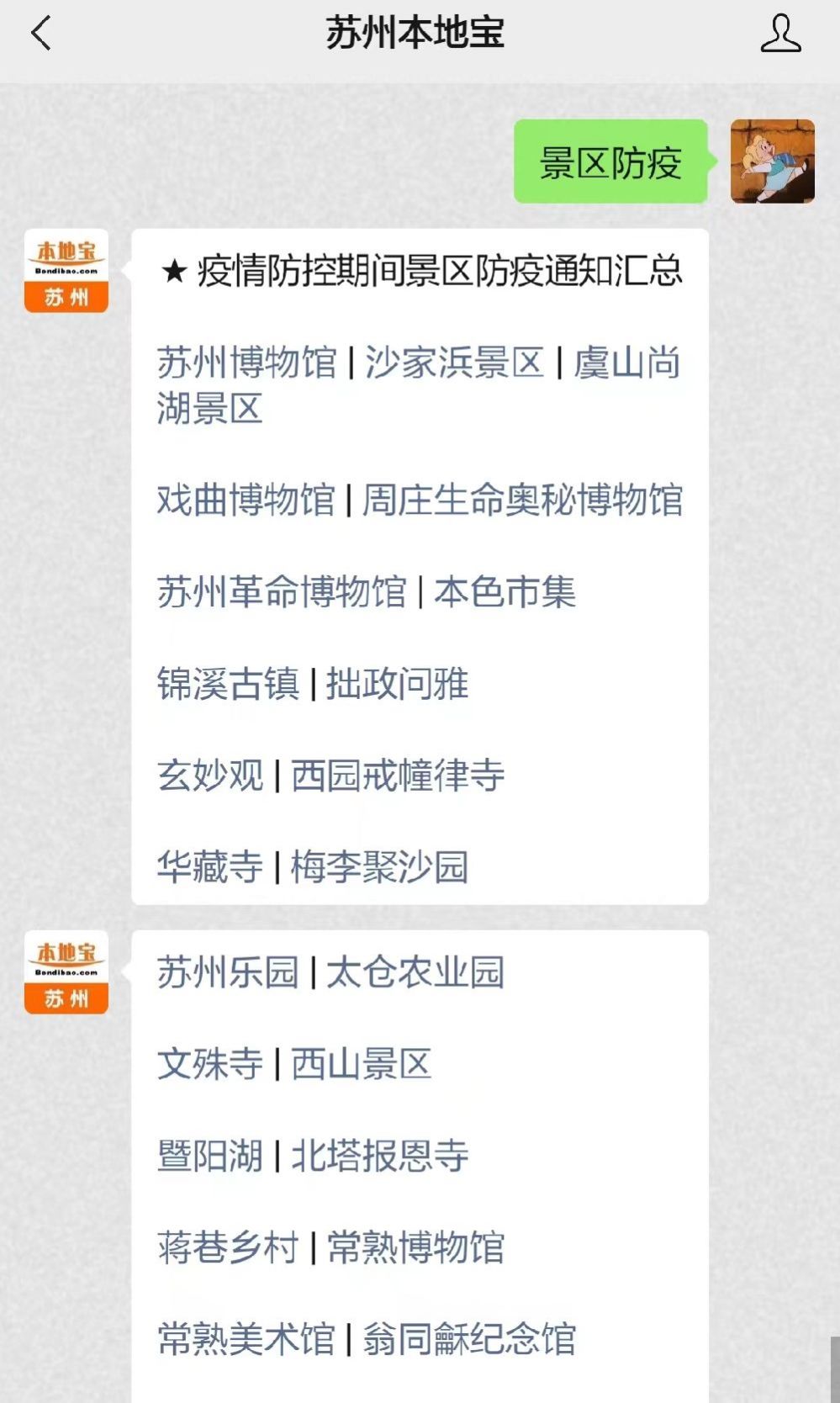Select the 苏州革命博物馆 link
The height and width of the screenshot is (1403, 840).
tap(282, 592)
